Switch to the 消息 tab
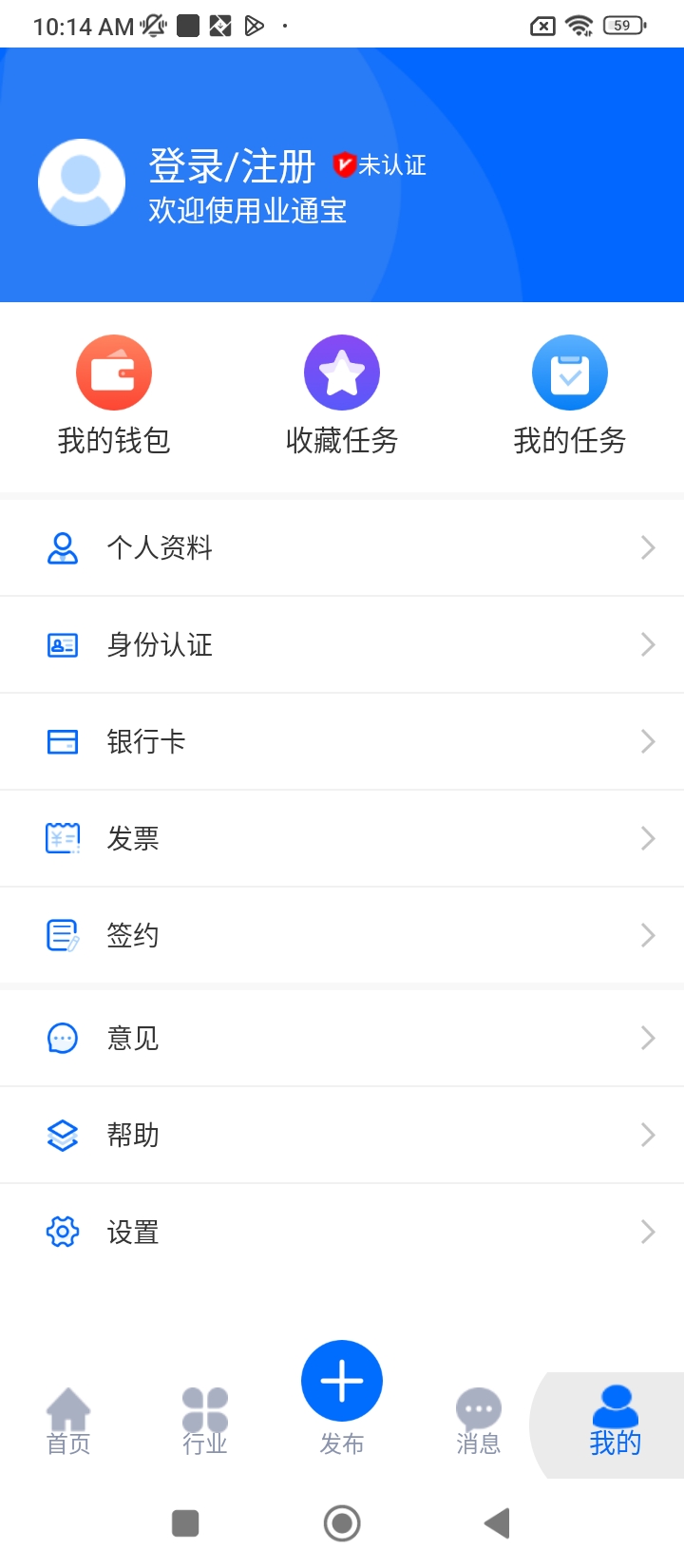The image size is (684, 1568). (x=479, y=1422)
